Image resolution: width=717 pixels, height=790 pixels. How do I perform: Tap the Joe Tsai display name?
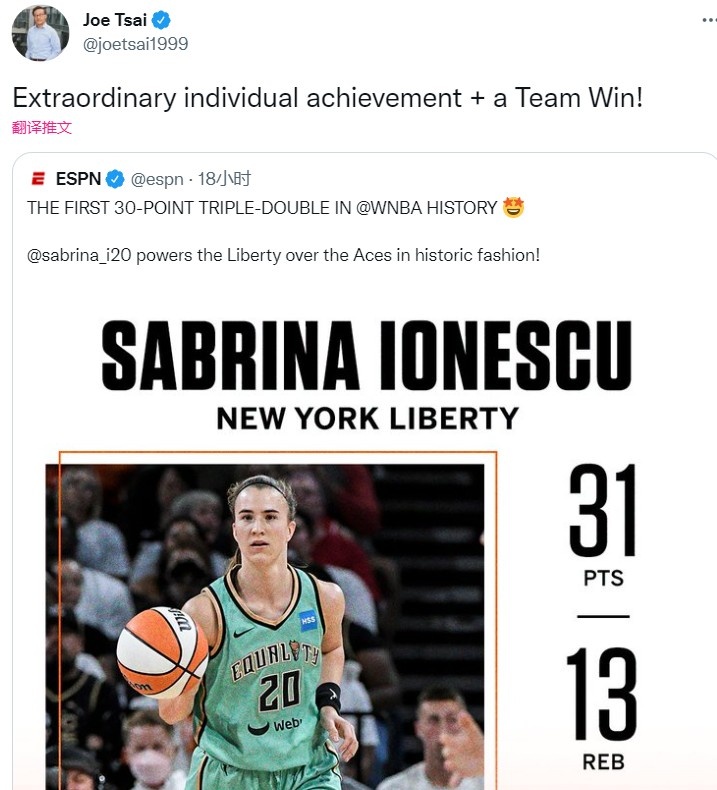point(114,20)
